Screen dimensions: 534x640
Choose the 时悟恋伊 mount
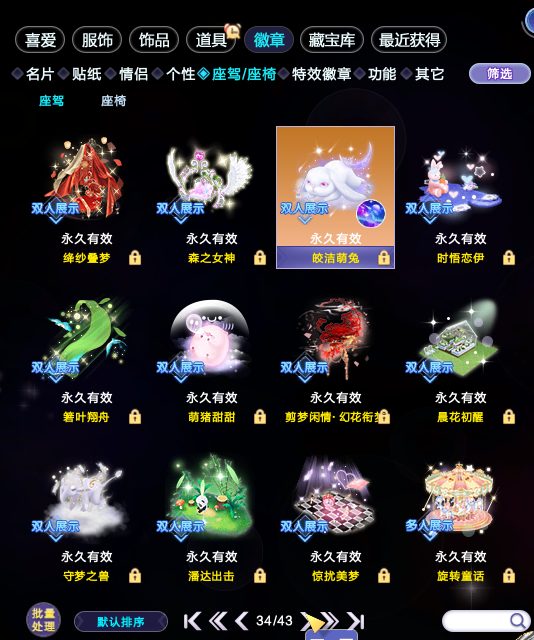point(461,198)
